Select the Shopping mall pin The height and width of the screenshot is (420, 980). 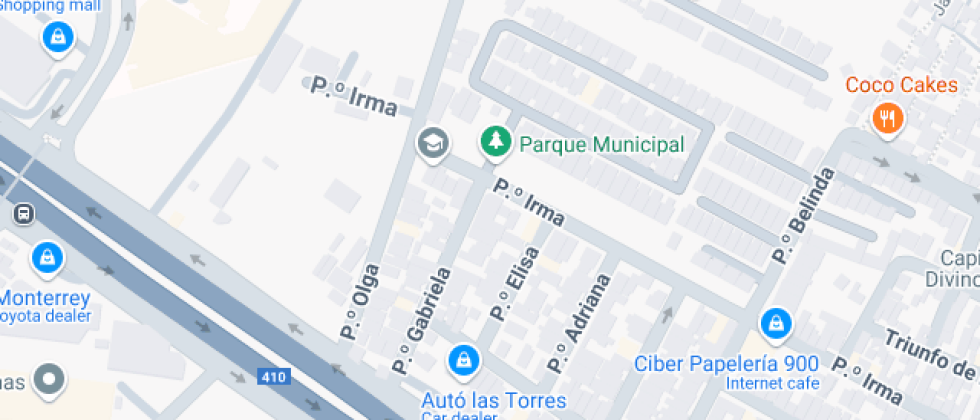tap(58, 39)
